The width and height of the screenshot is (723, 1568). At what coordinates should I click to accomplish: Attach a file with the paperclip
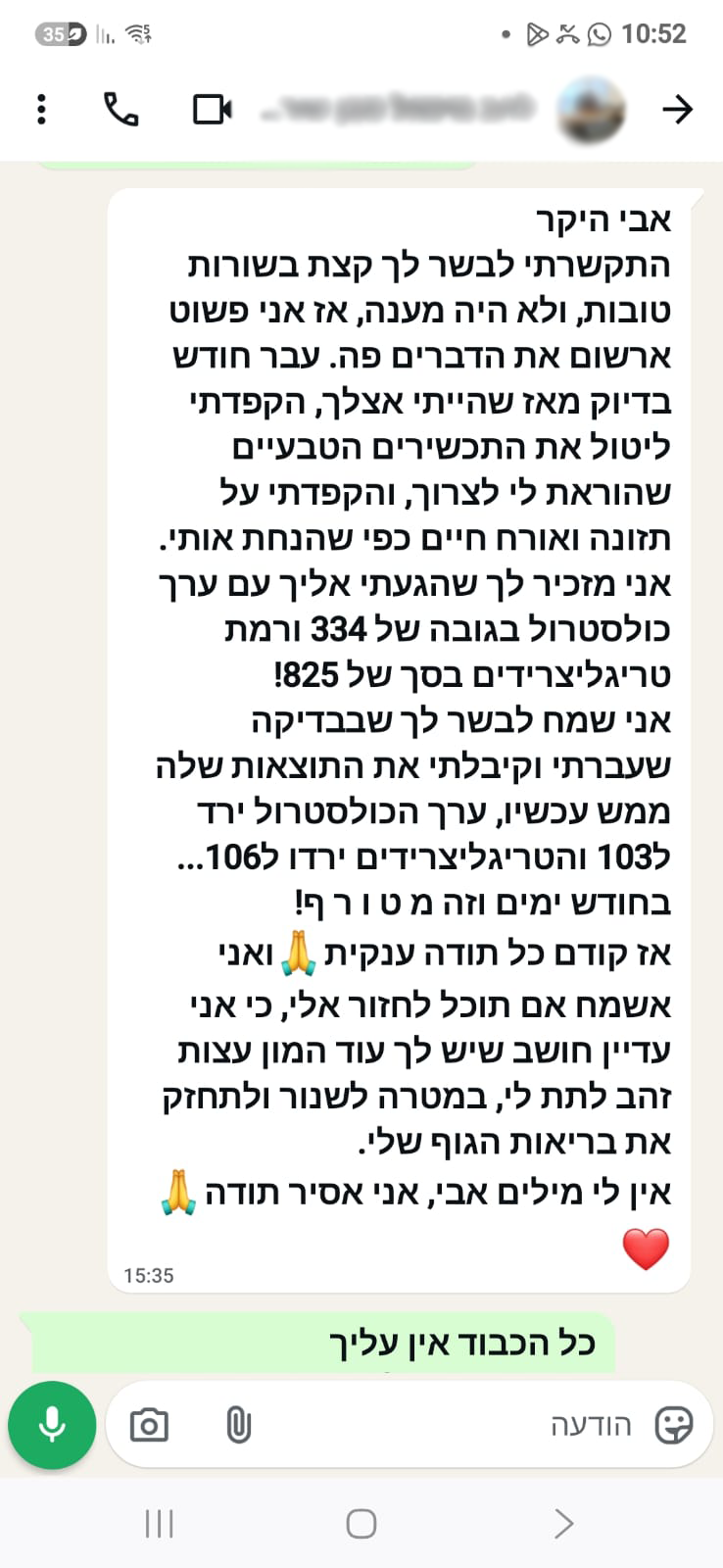coord(235,1425)
